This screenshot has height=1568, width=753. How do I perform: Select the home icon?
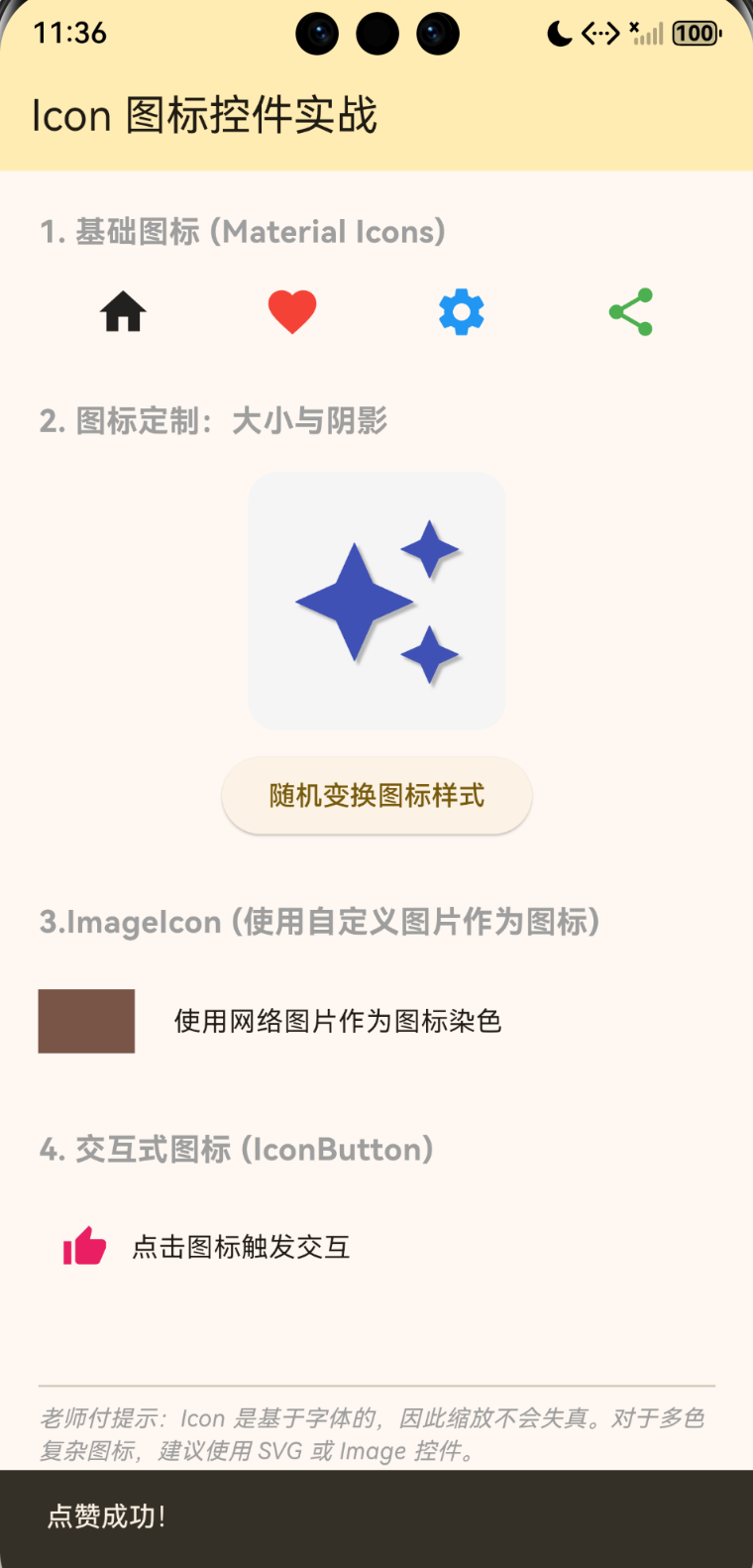123,311
